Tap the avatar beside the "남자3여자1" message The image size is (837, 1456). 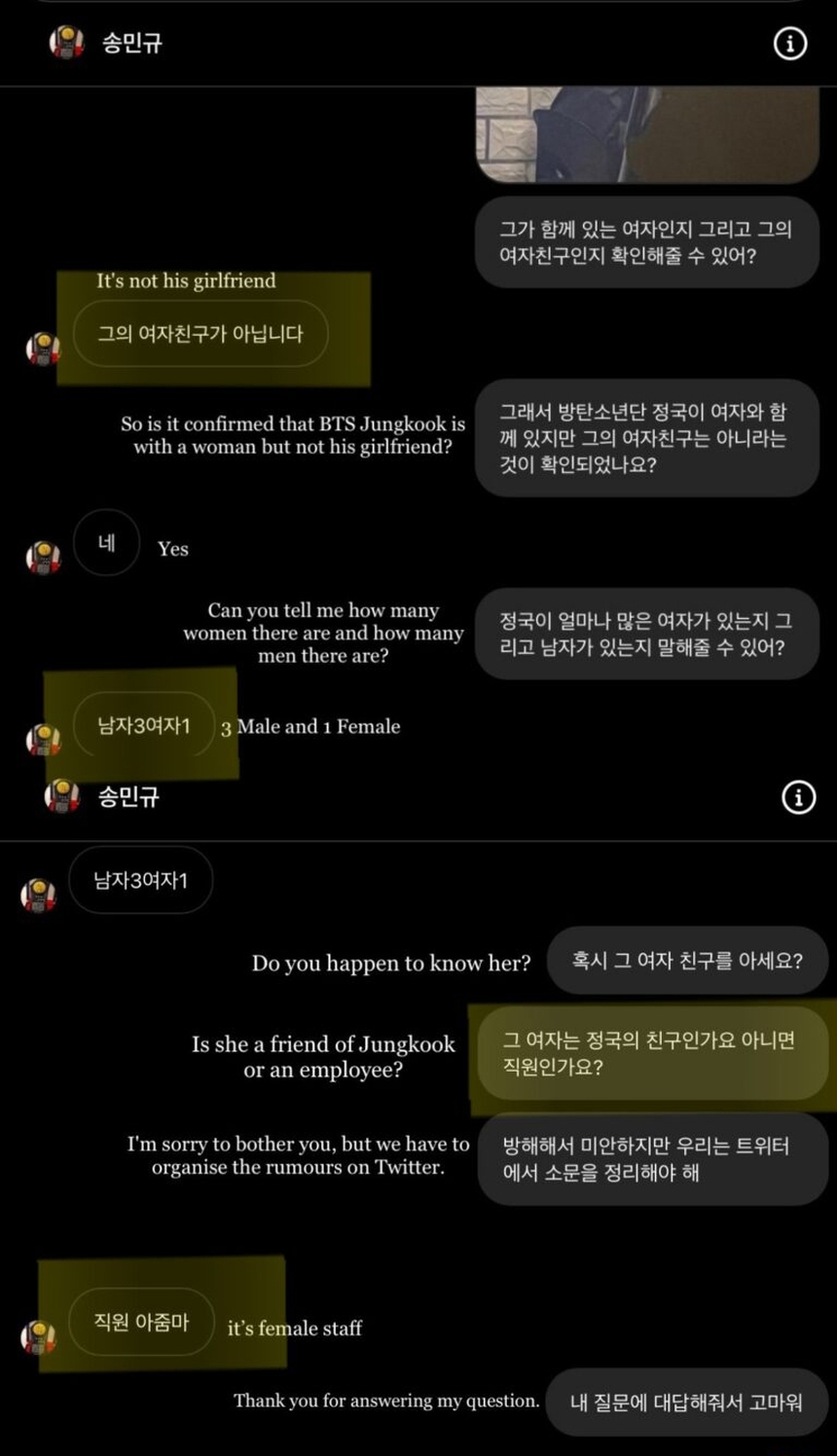(42, 738)
